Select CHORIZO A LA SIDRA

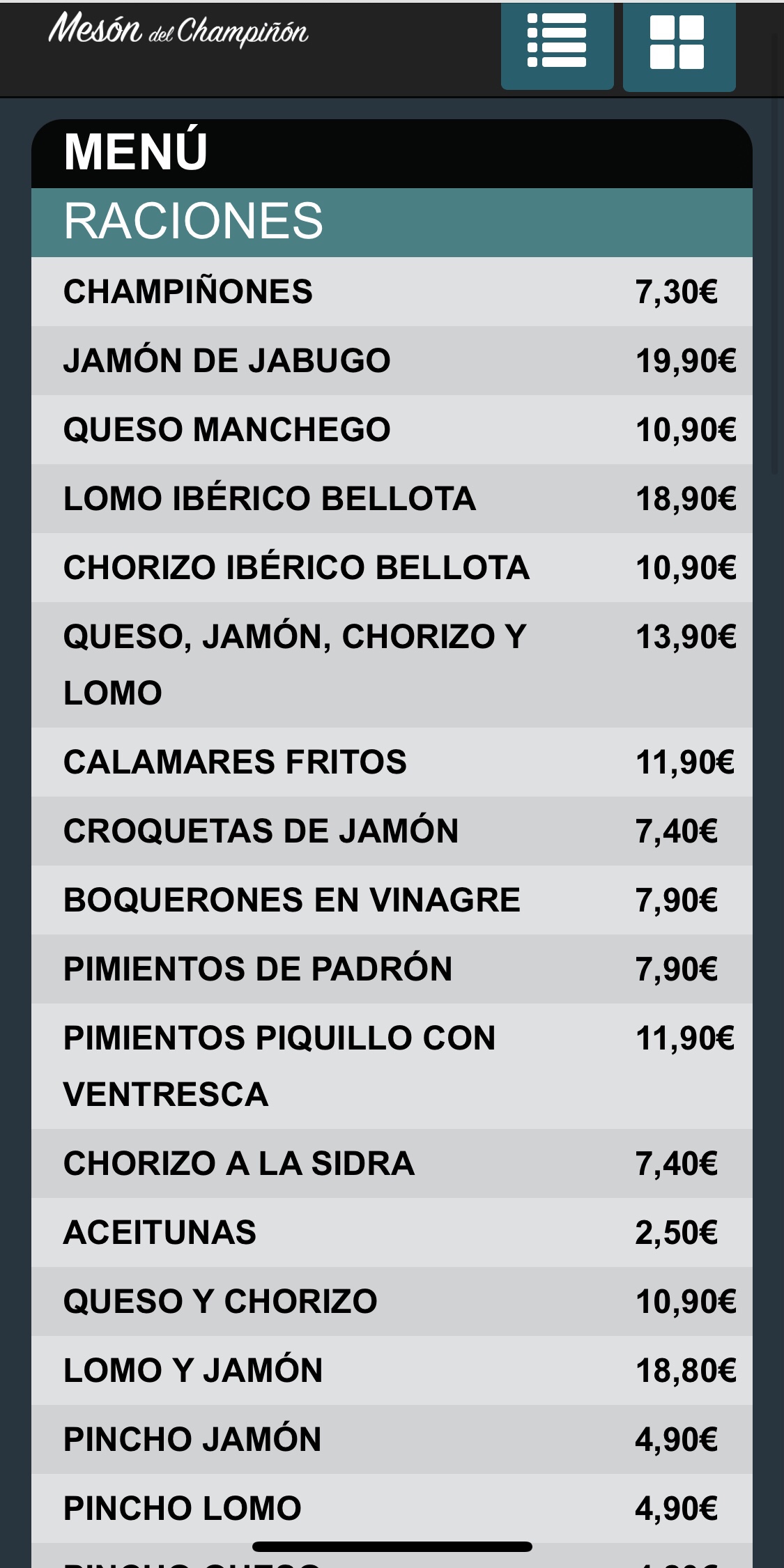tap(394, 1163)
